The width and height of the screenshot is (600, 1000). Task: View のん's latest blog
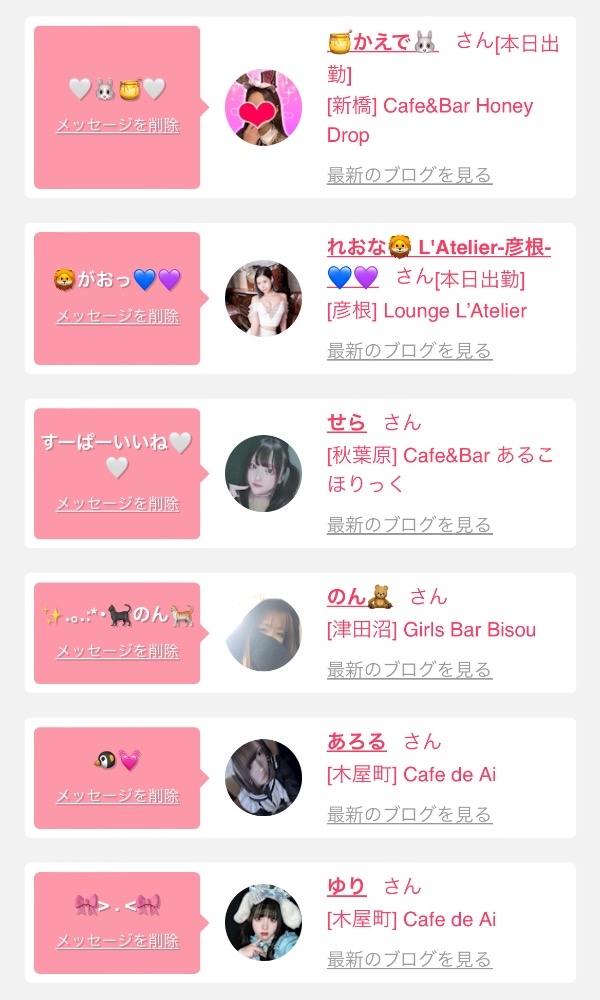click(x=409, y=670)
